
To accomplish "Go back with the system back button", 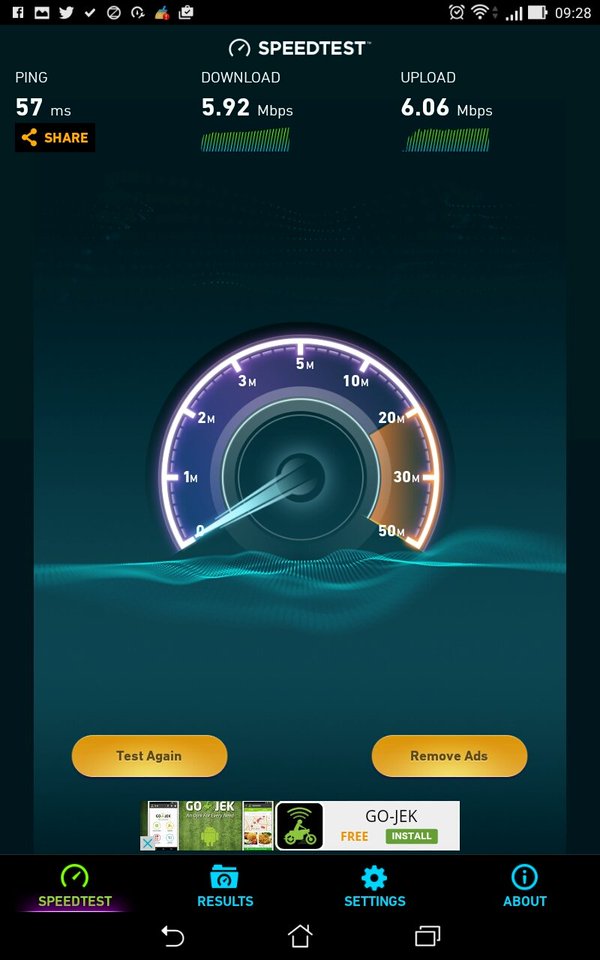I will [x=173, y=936].
